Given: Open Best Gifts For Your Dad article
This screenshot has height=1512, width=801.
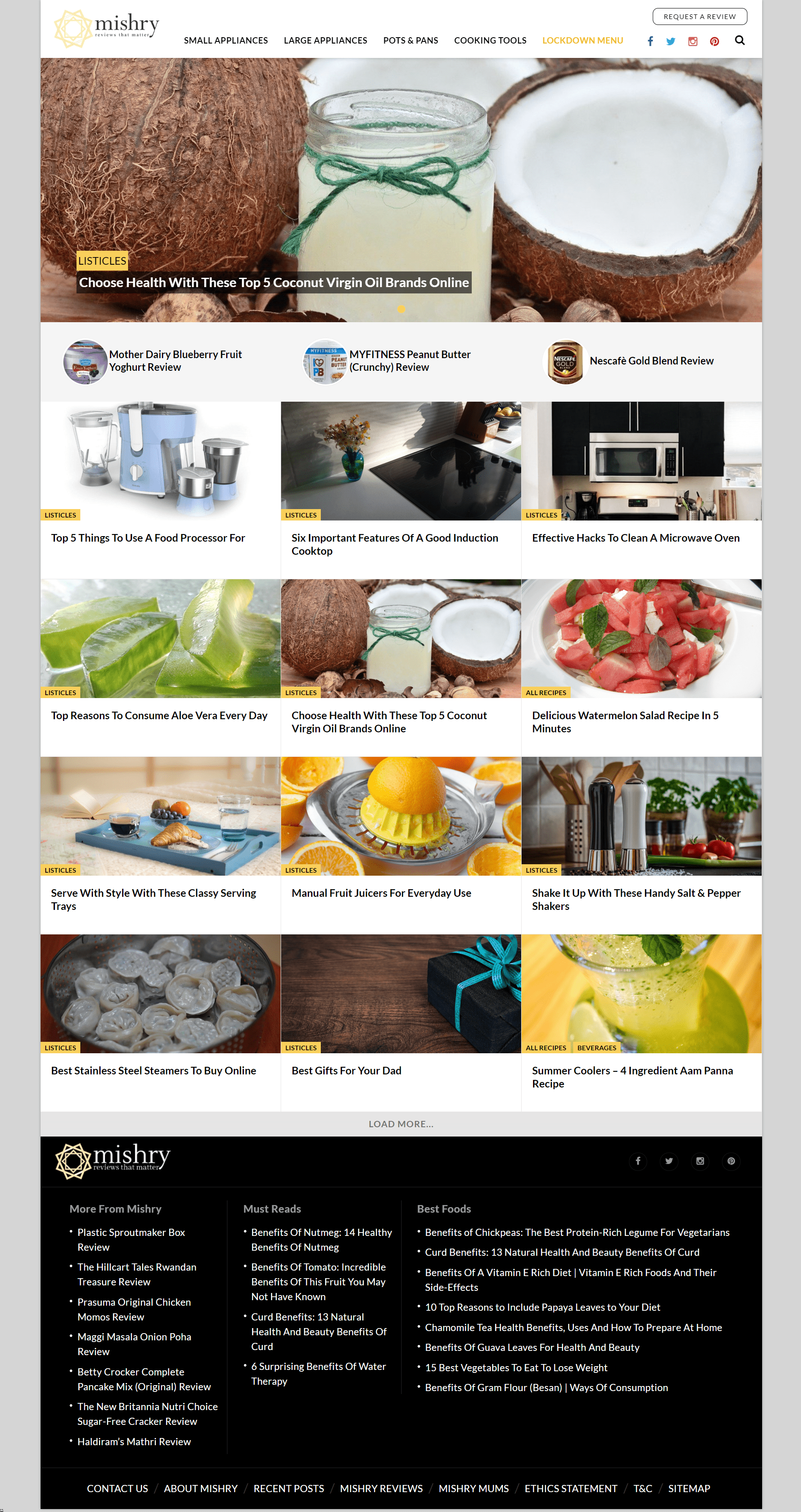Looking at the screenshot, I should coord(346,1070).
